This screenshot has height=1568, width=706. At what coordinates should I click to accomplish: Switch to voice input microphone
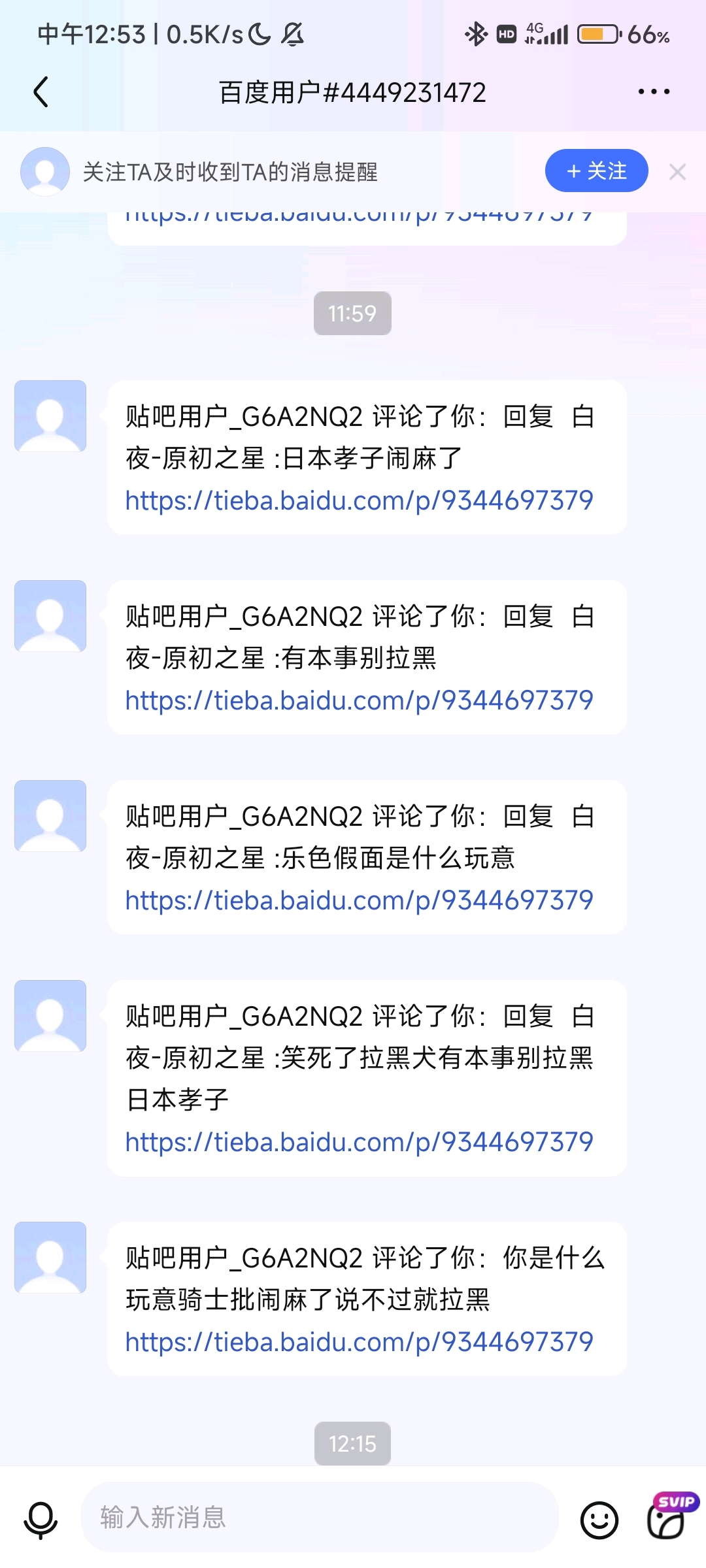tap(41, 1520)
